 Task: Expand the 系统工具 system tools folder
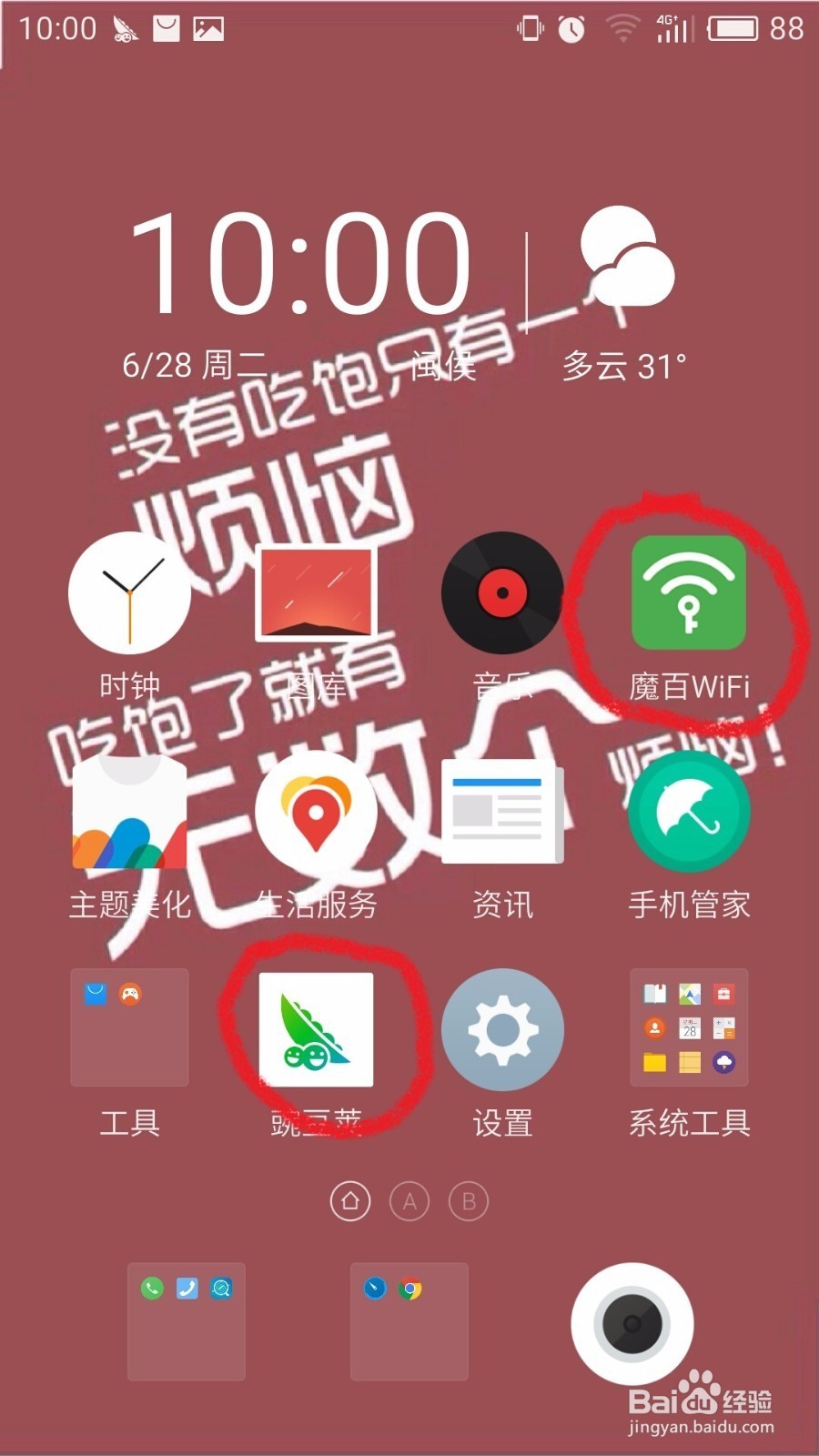(x=689, y=1027)
